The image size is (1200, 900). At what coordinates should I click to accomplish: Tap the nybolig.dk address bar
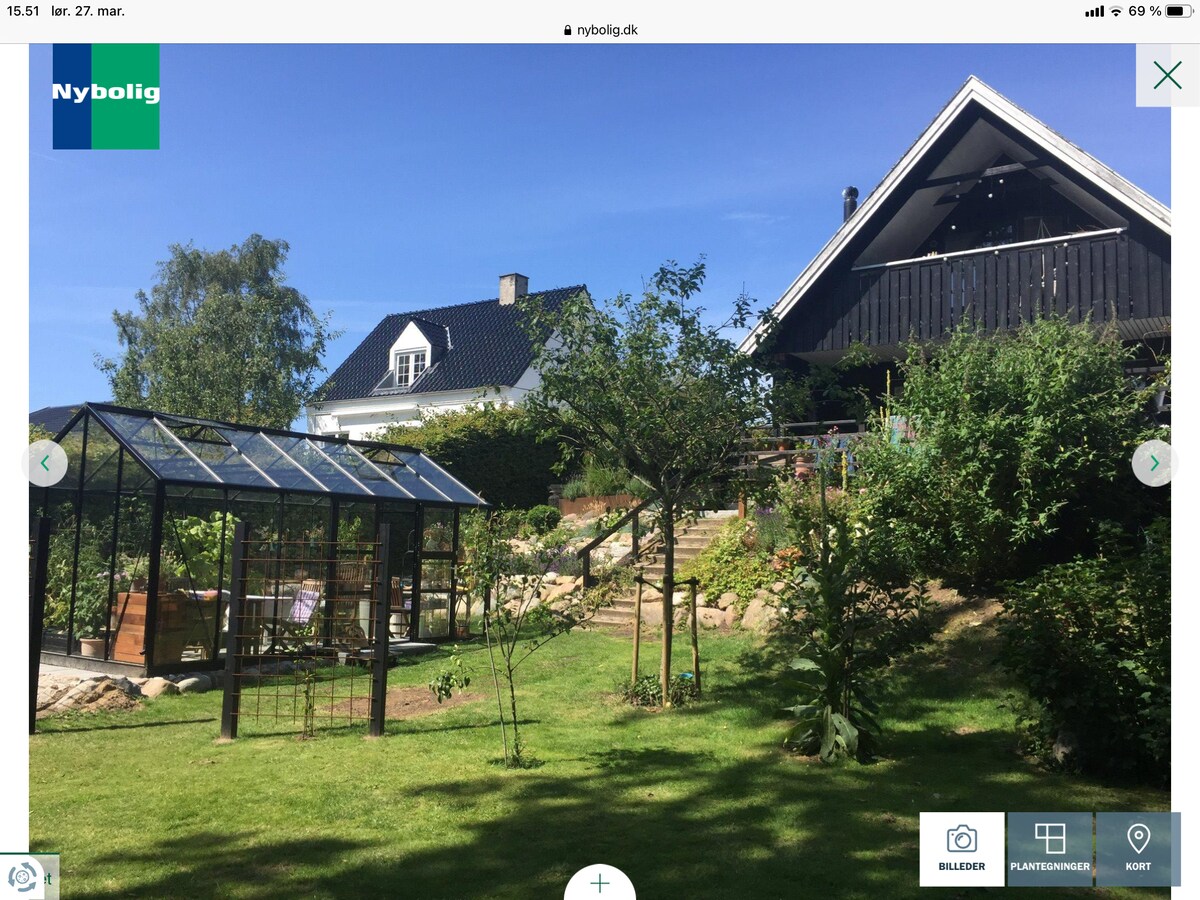[x=600, y=30]
